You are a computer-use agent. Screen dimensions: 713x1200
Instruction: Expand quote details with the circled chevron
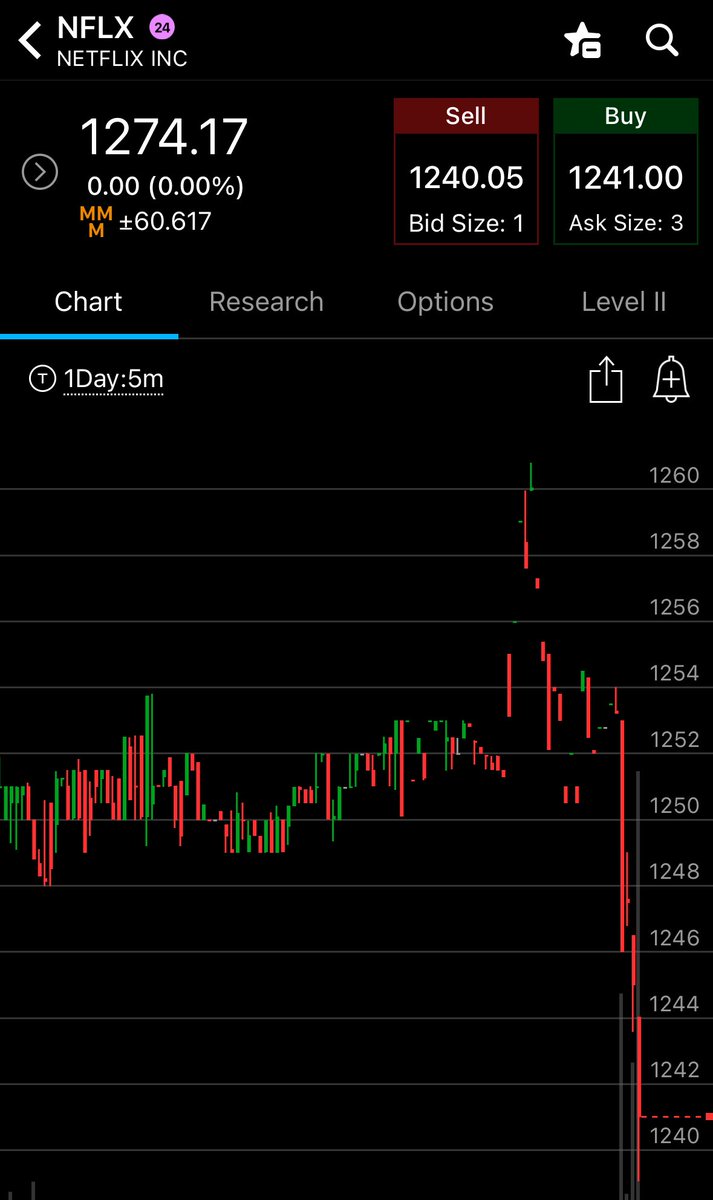tap(40, 173)
